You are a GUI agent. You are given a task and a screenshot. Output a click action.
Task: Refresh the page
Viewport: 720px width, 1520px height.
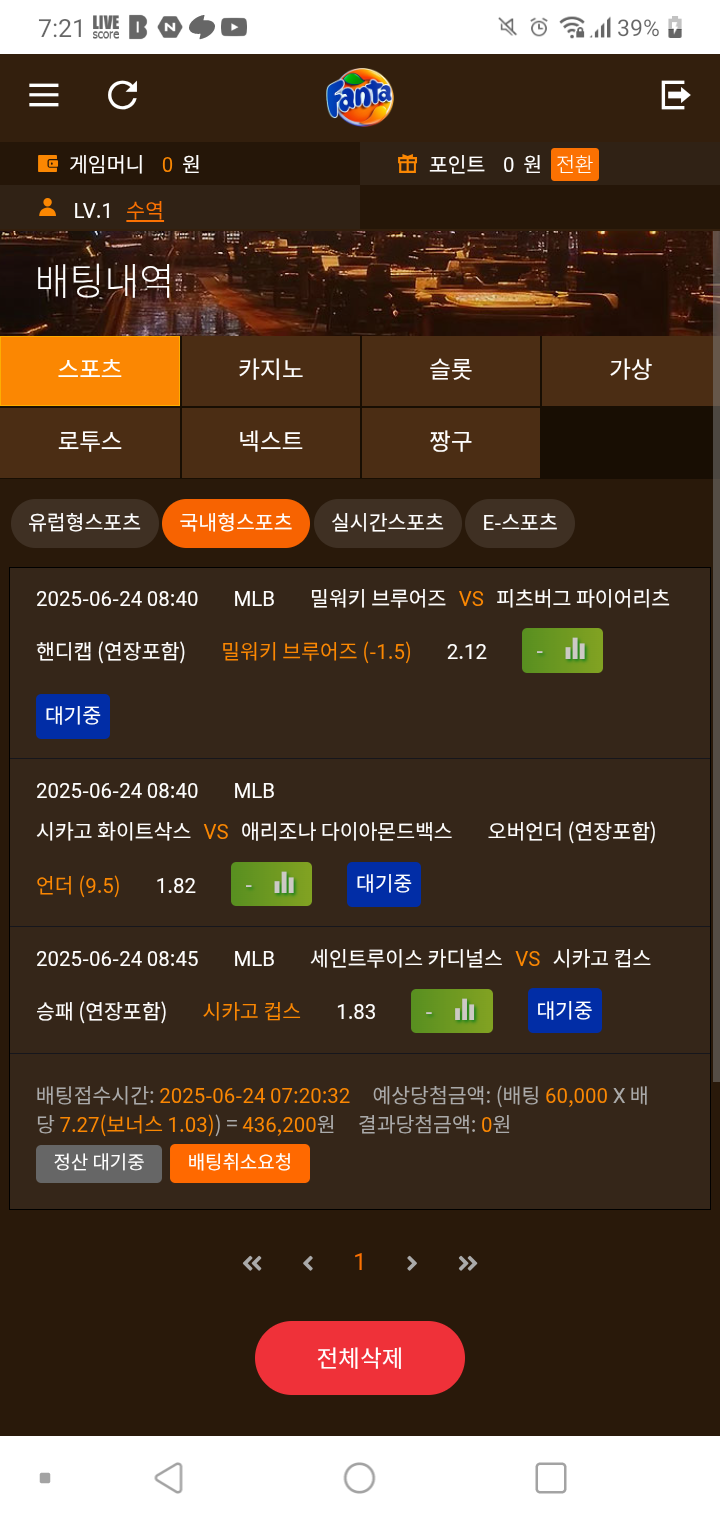(x=122, y=95)
